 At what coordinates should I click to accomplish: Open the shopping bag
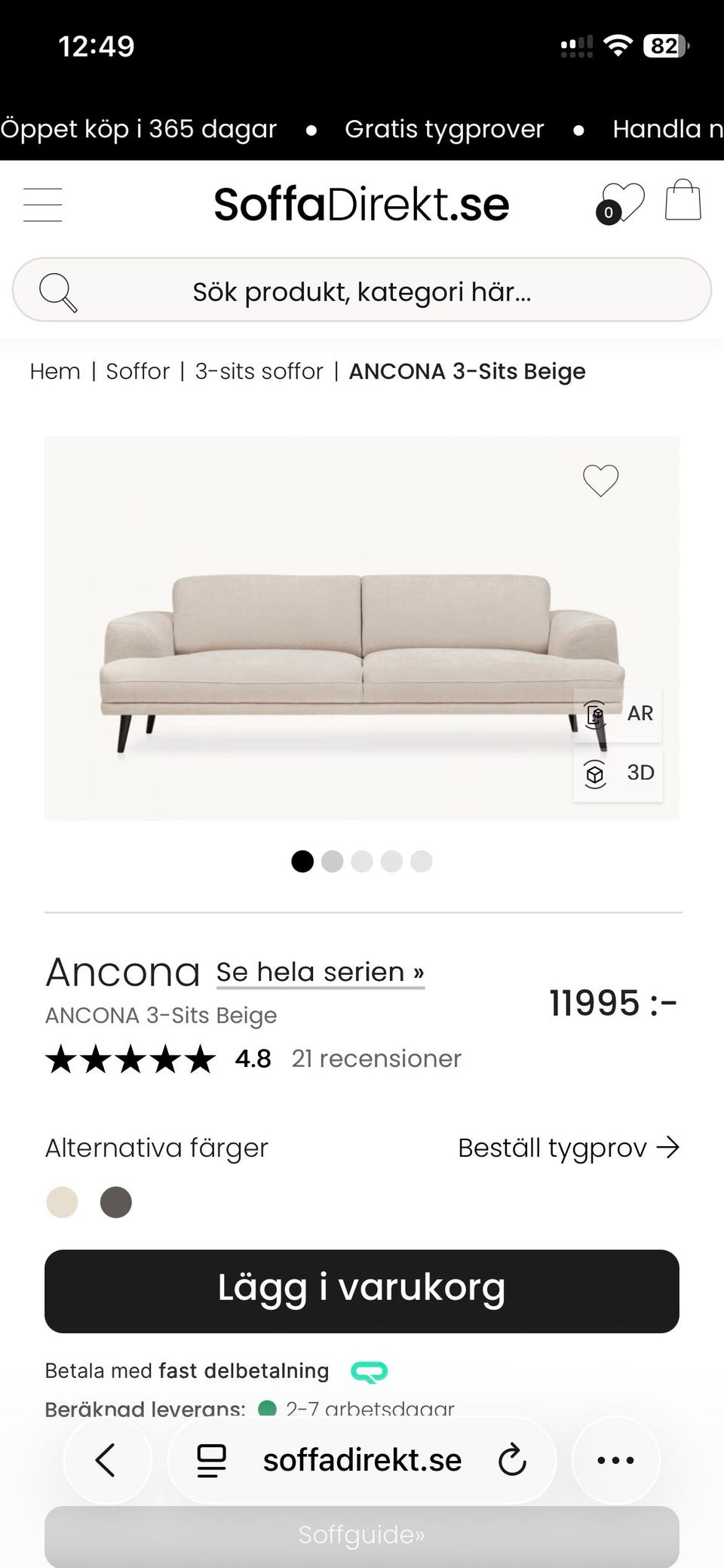tap(683, 200)
